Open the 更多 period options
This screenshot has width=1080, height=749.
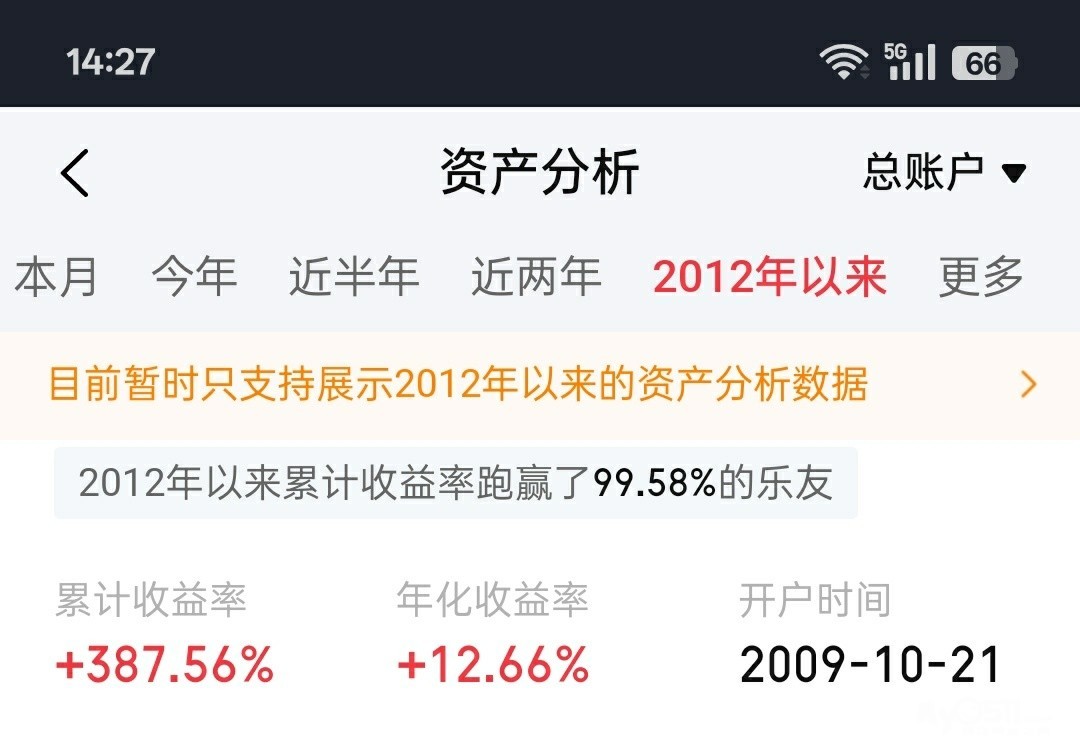[981, 276]
